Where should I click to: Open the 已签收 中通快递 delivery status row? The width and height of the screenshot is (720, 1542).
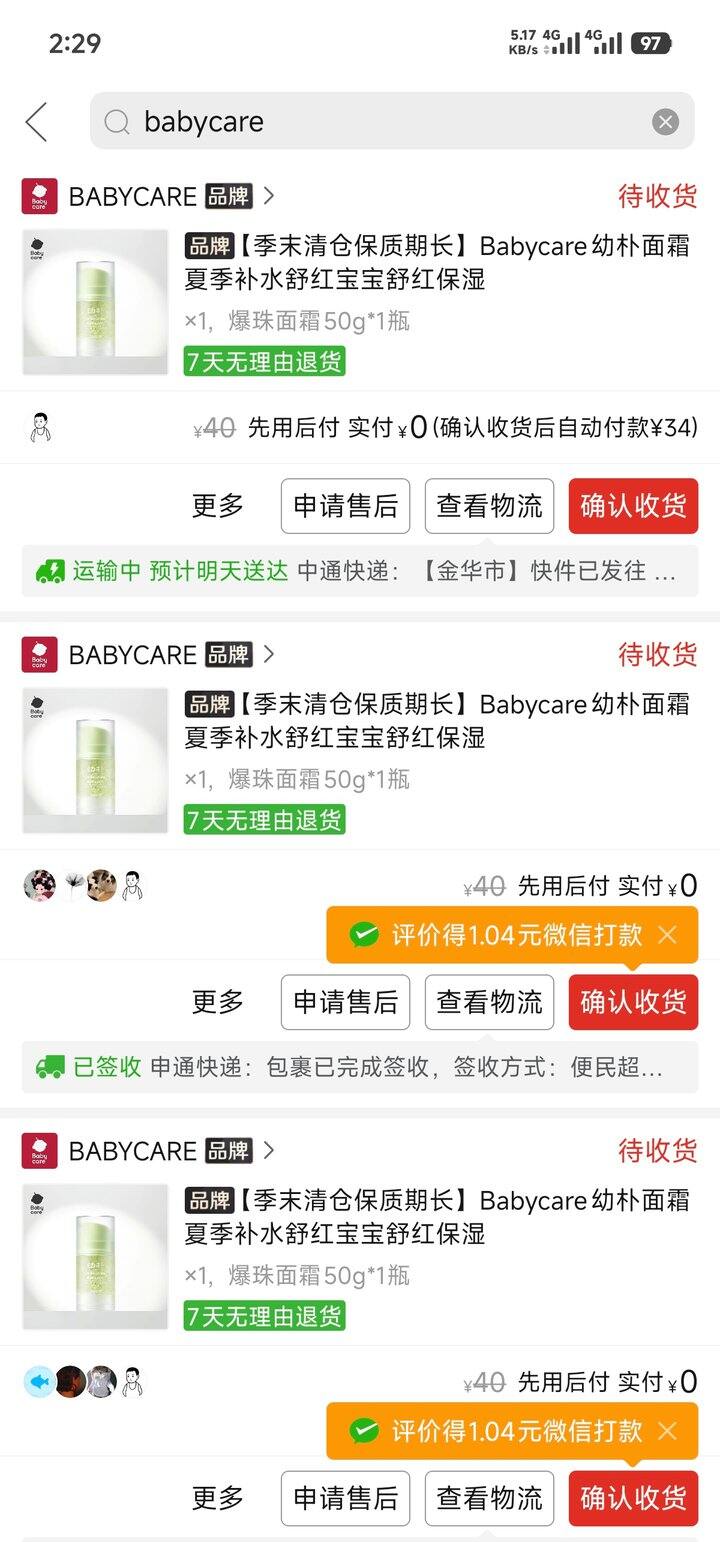pyautogui.click(x=360, y=1067)
